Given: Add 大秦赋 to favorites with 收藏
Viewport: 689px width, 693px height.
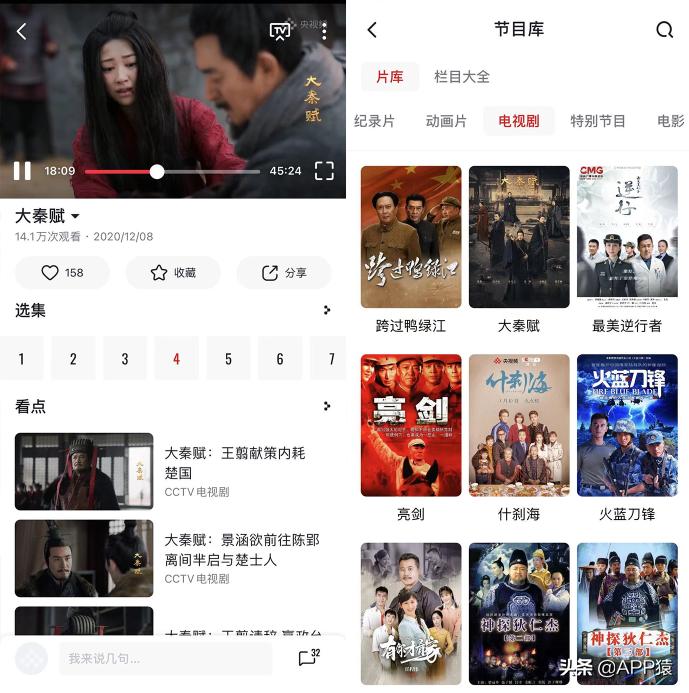Looking at the screenshot, I should tap(173, 273).
